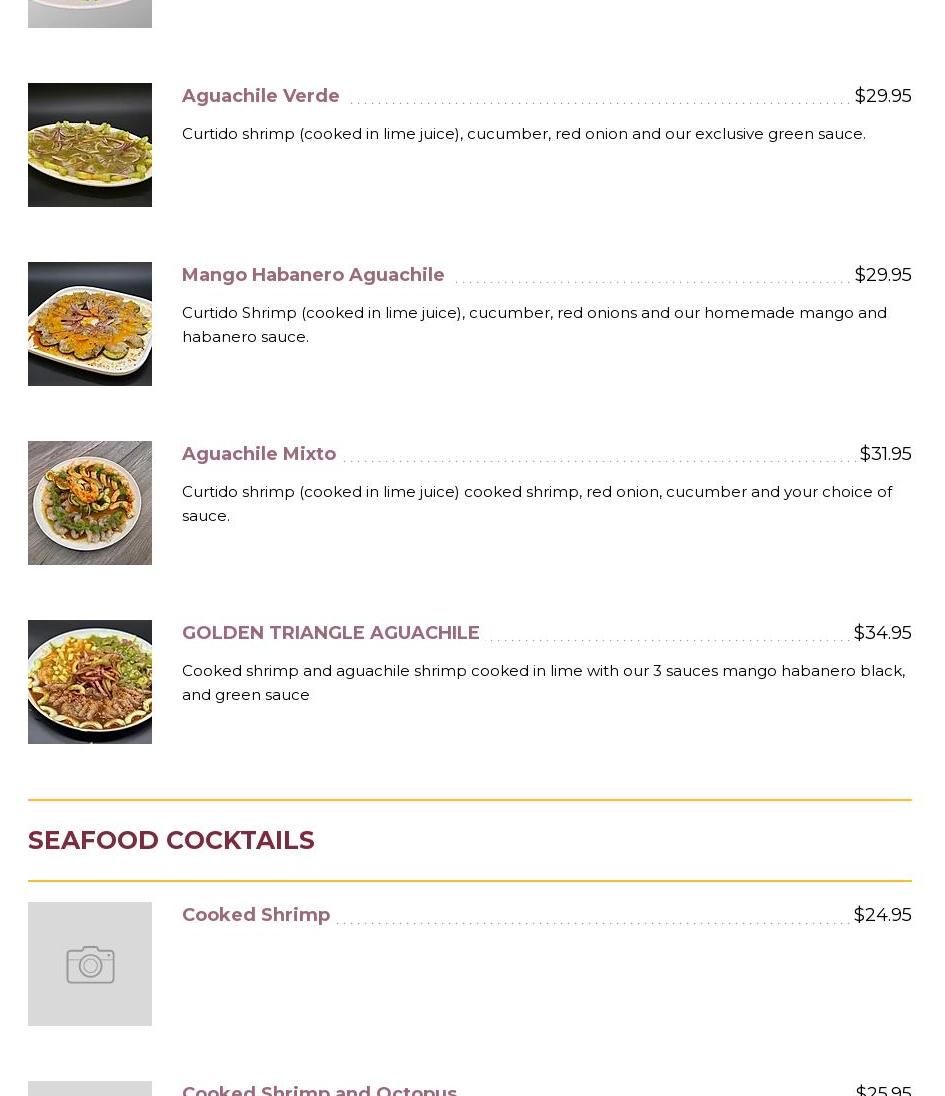Enlarge the Aguachile Mixto photo
945x1096 pixels.
tap(90, 503)
